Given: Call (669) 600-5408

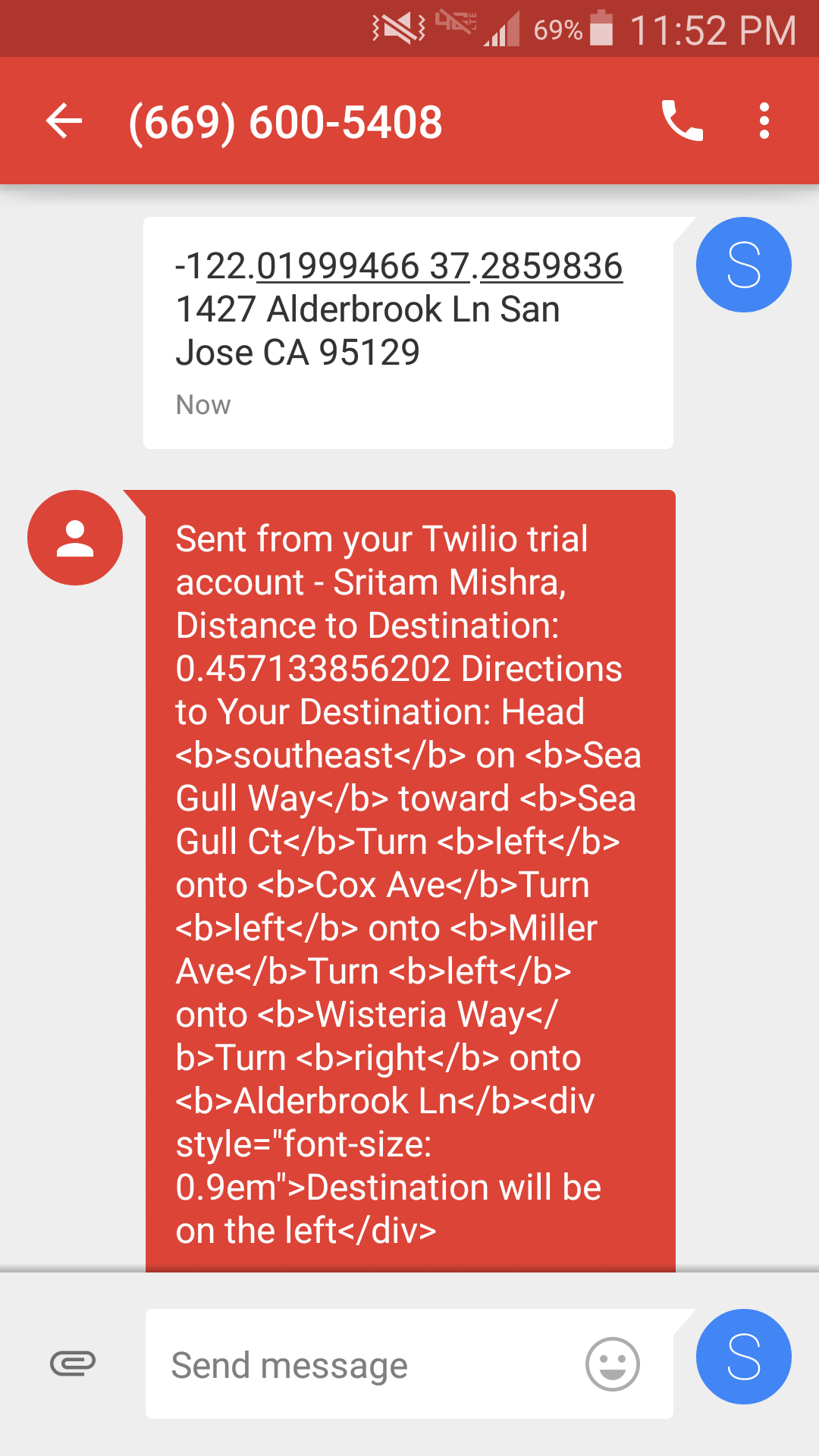Looking at the screenshot, I should click(x=682, y=121).
